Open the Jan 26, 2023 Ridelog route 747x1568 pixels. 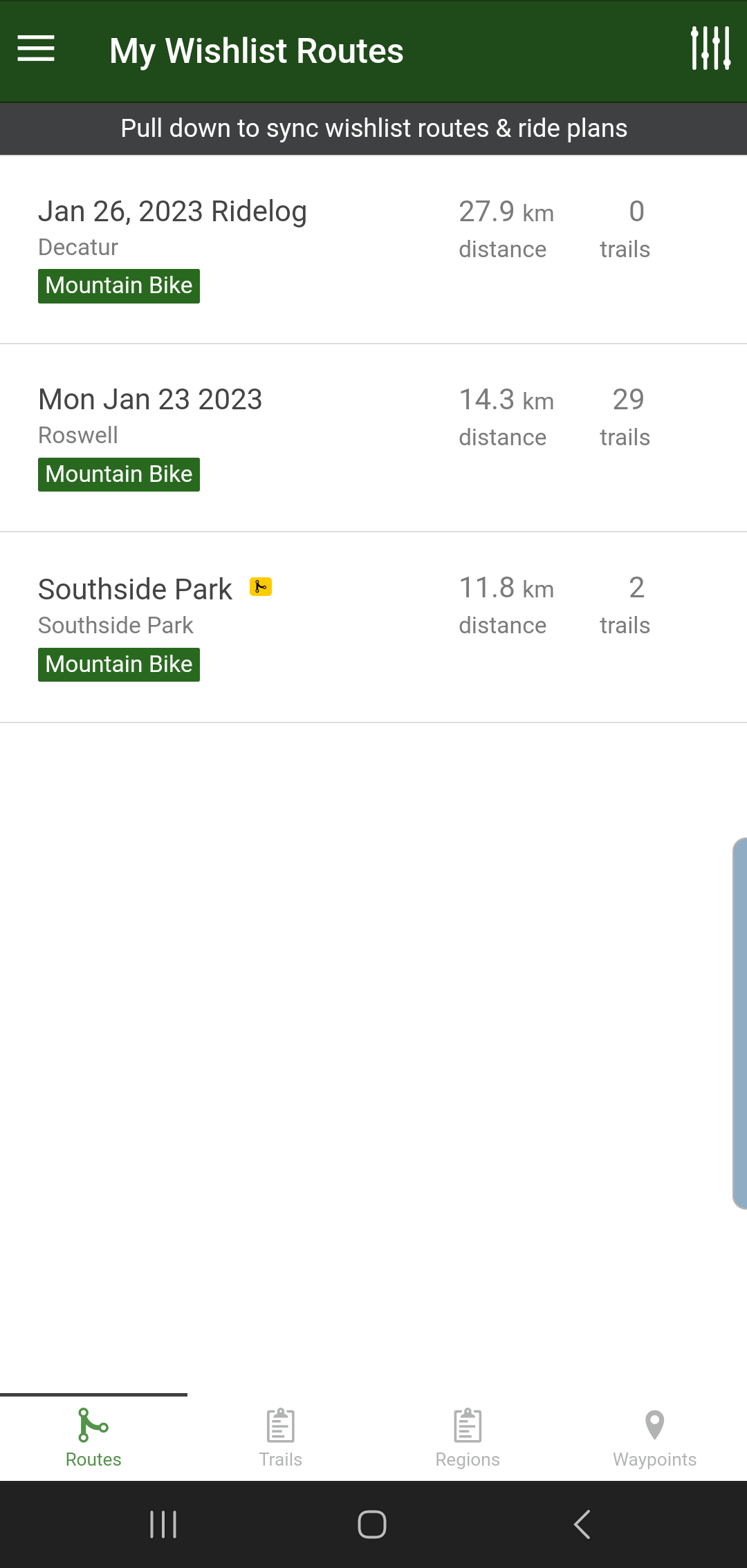172,212
